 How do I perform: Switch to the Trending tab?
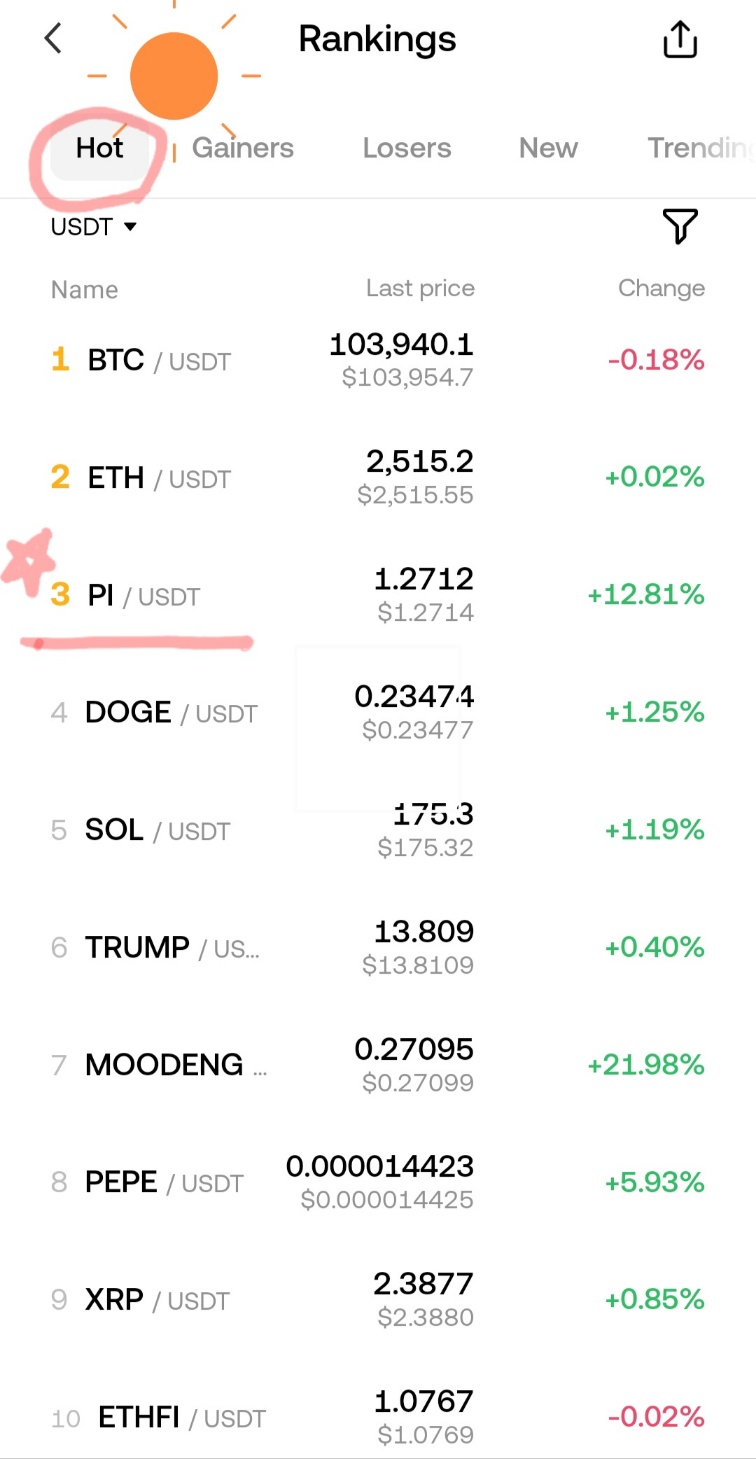[x=701, y=148]
